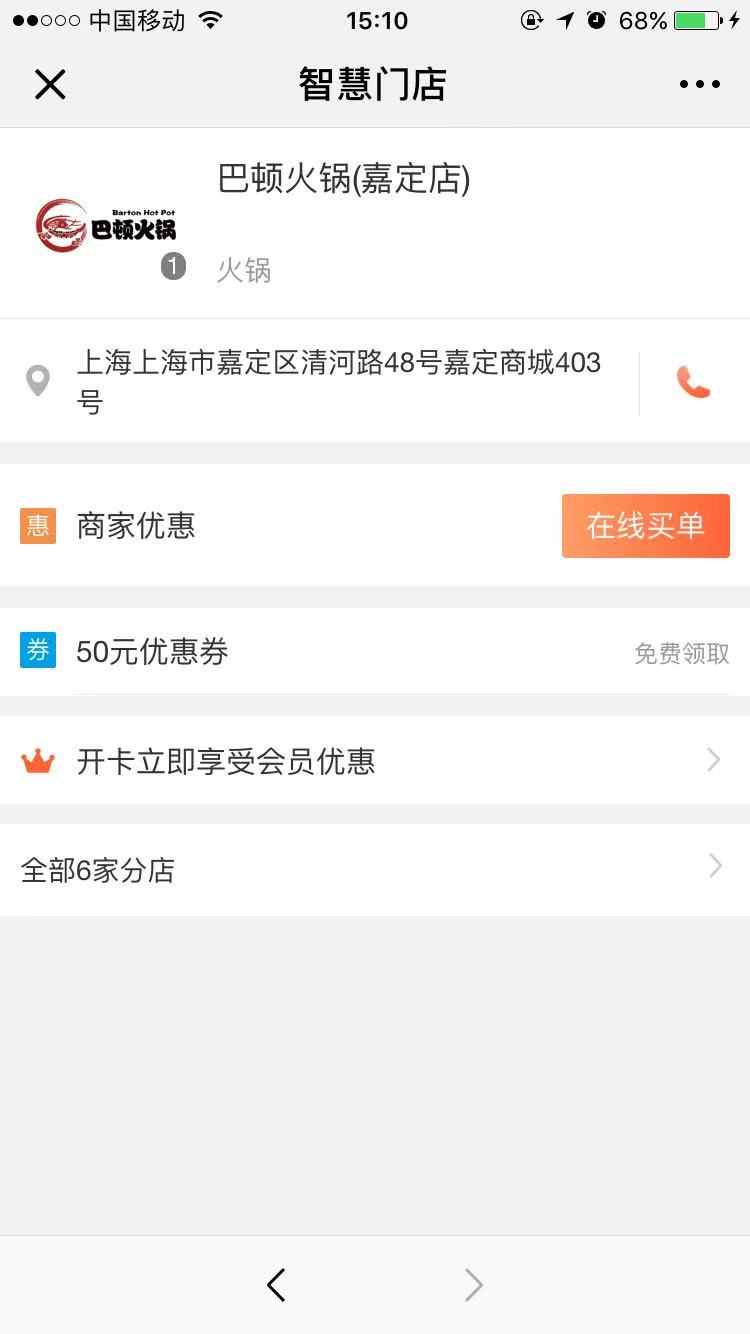View 全部6家分店 branch list
The width and height of the screenshot is (750, 1334).
point(375,869)
